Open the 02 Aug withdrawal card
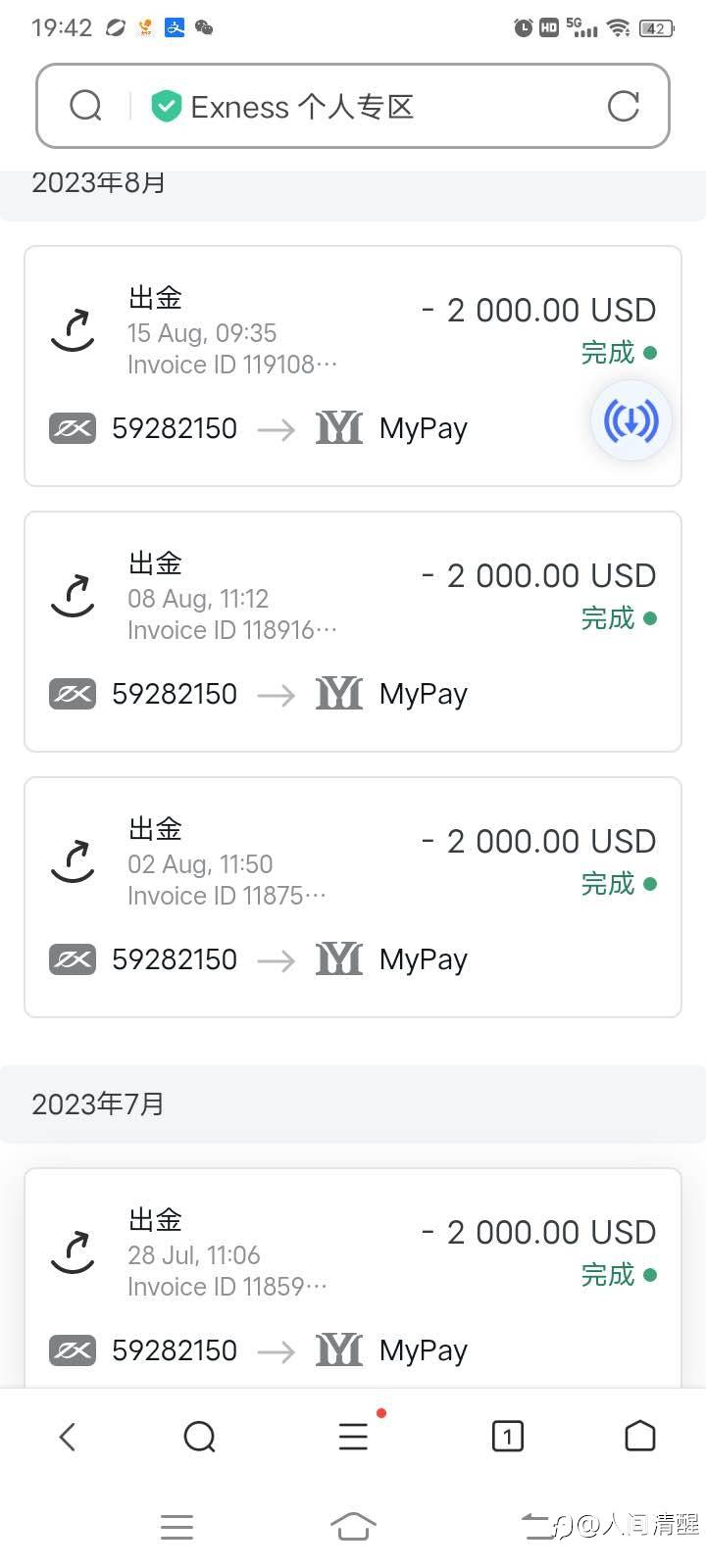Image resolution: width=706 pixels, height=1568 pixels. pyautogui.click(x=353, y=897)
